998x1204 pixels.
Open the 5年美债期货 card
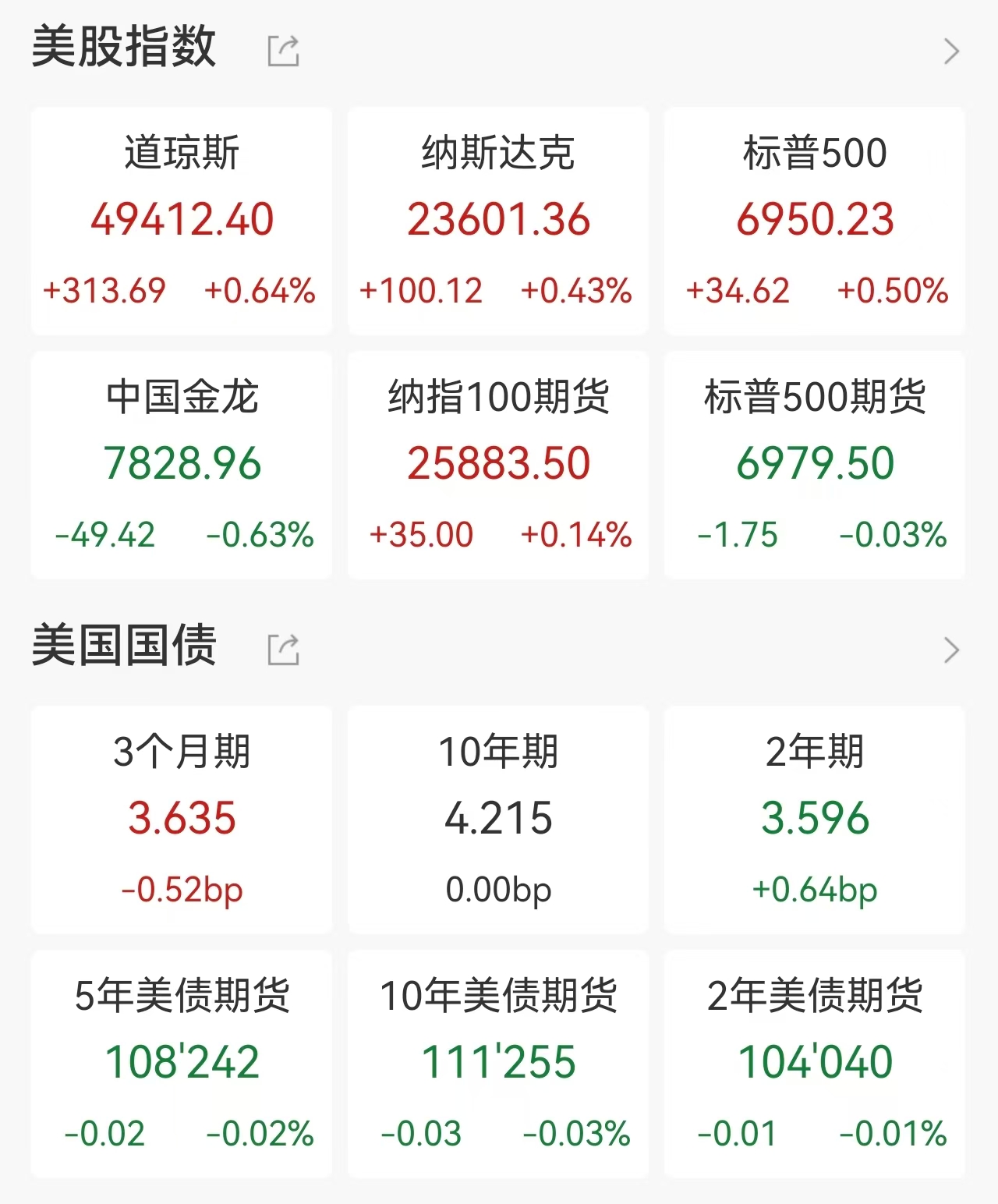[182, 1064]
